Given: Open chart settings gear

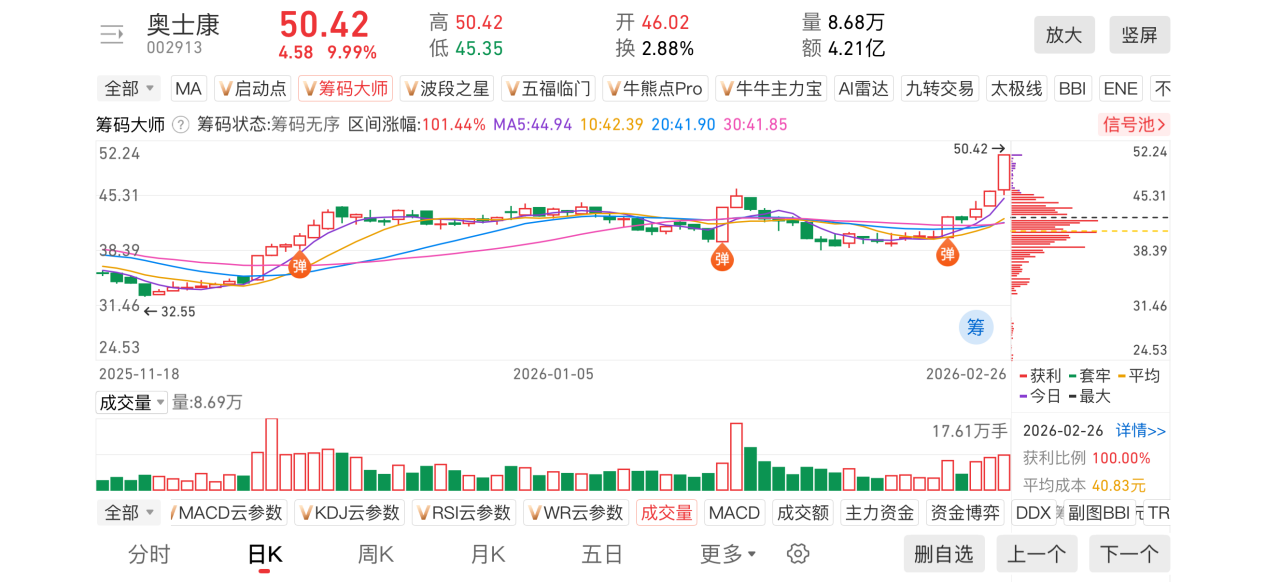Looking at the screenshot, I should (x=797, y=554).
